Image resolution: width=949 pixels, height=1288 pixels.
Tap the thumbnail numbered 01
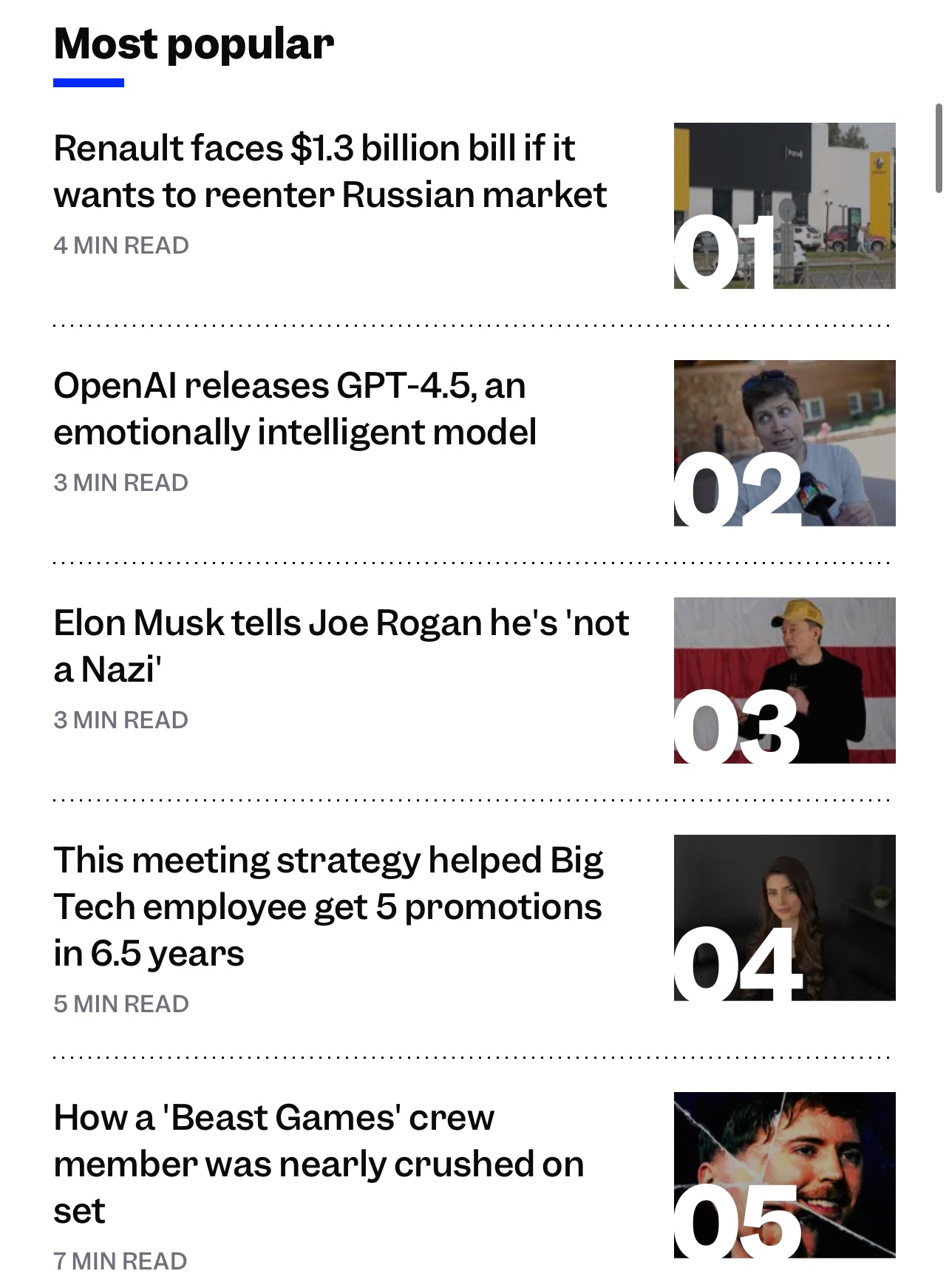point(784,206)
